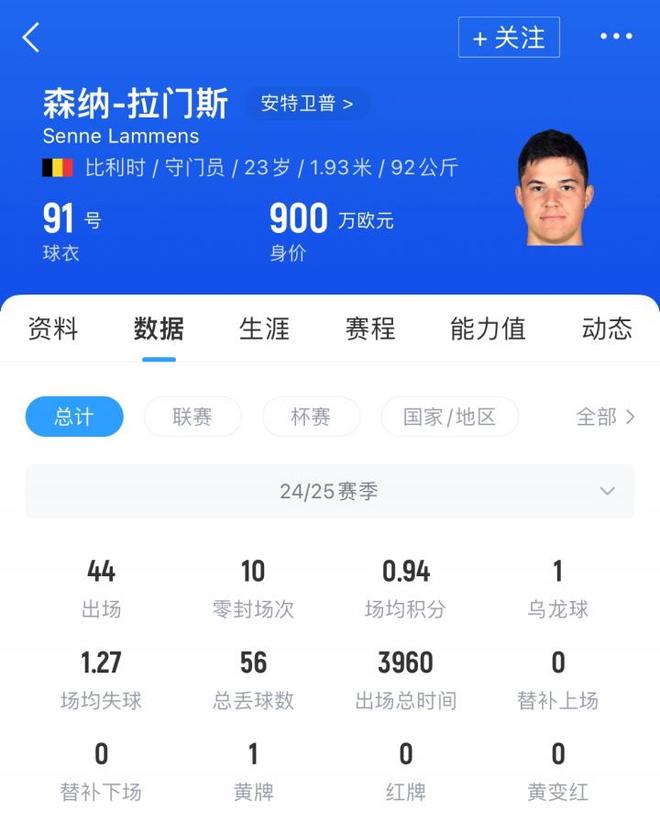Filter stats by 国家/地区
The image size is (660, 824).
pyautogui.click(x=449, y=417)
